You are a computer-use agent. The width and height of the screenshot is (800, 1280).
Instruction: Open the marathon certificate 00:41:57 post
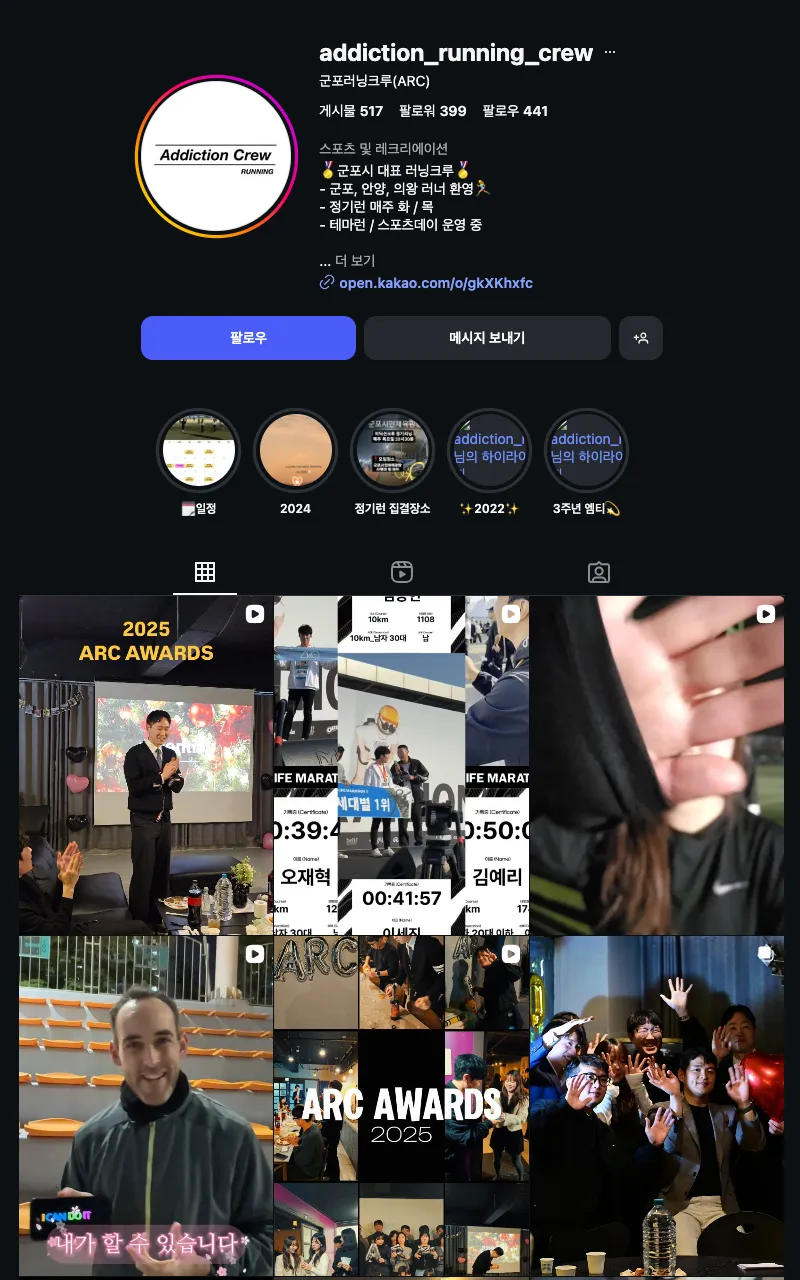(x=401, y=765)
